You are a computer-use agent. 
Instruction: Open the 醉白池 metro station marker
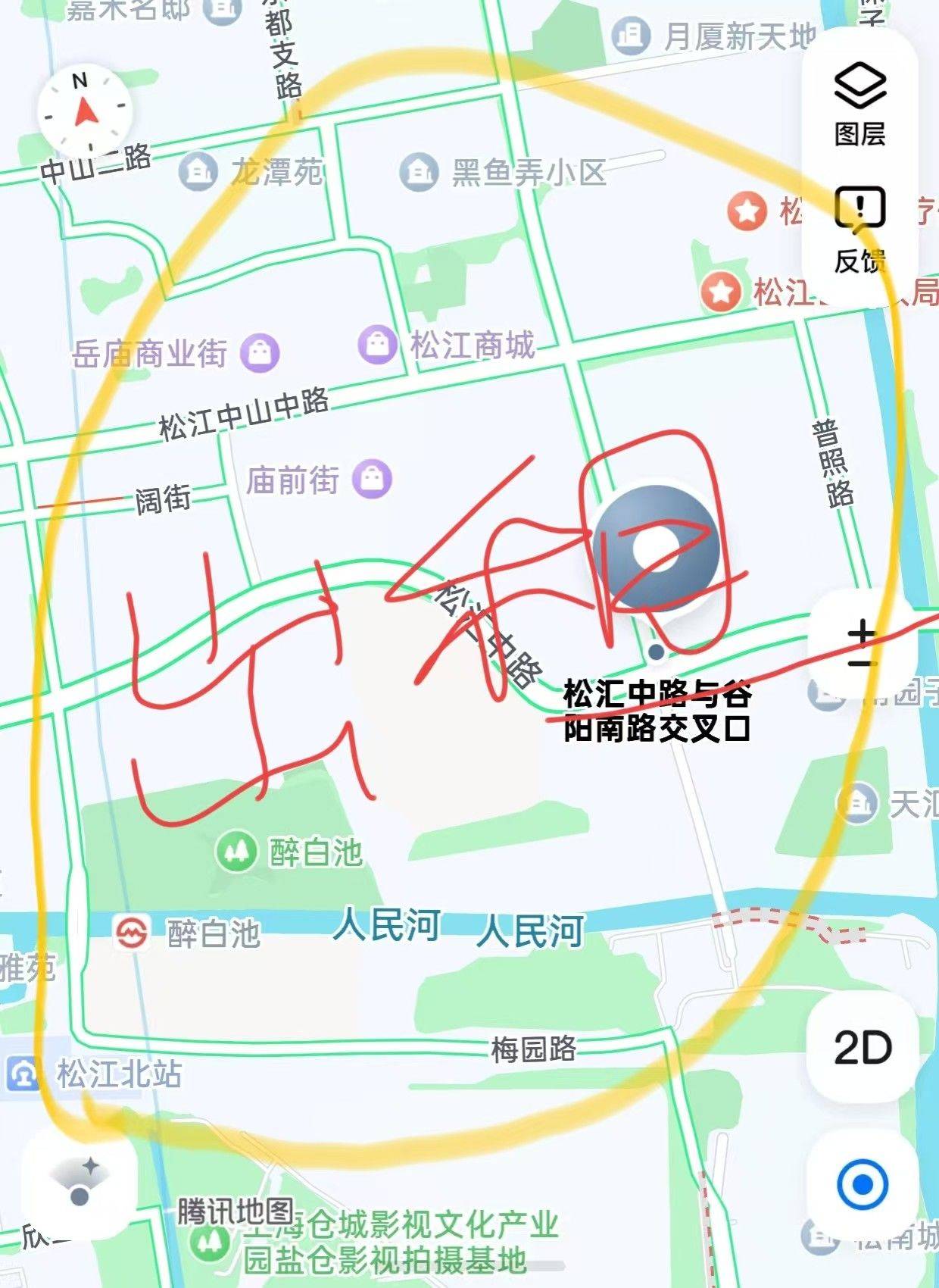tap(132, 933)
